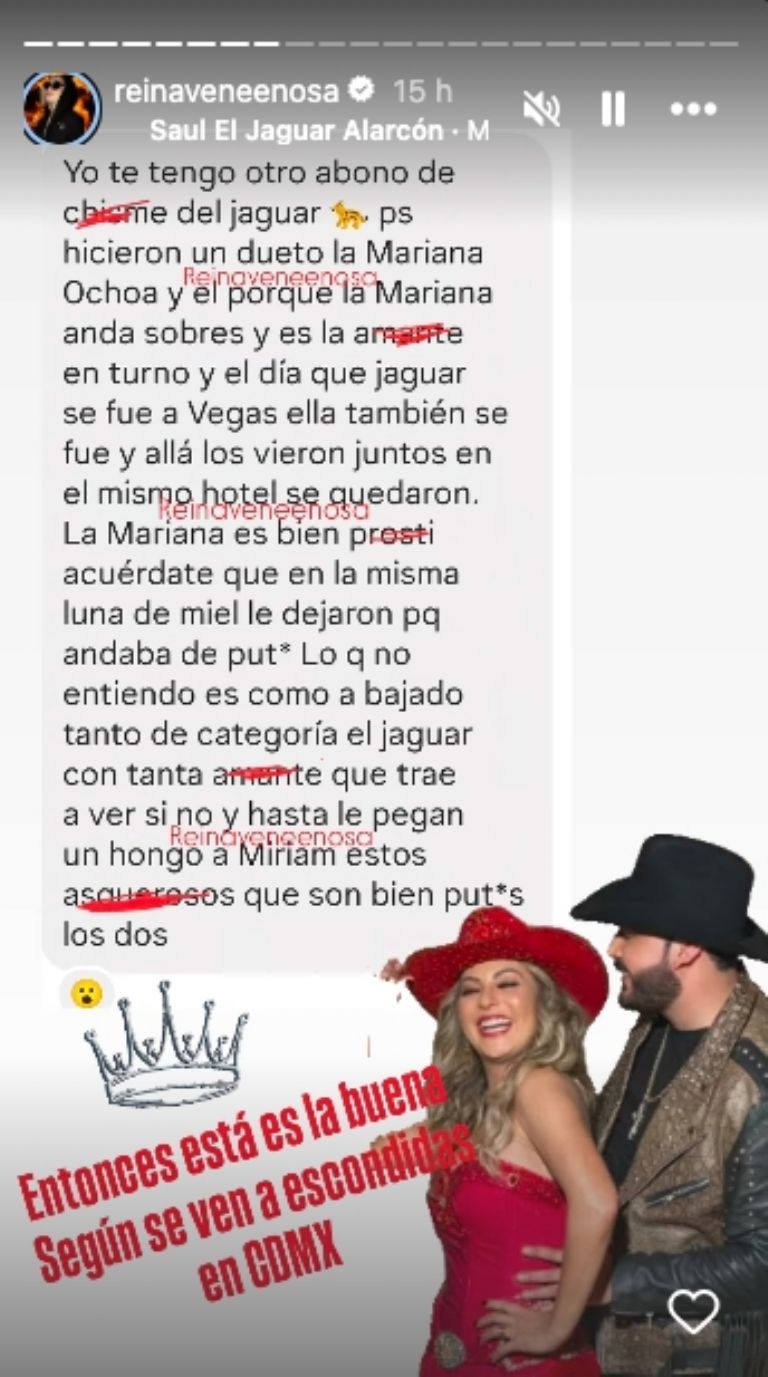Open reinaveneenosa's profile picture
This screenshot has width=768, height=1377.
point(61,107)
